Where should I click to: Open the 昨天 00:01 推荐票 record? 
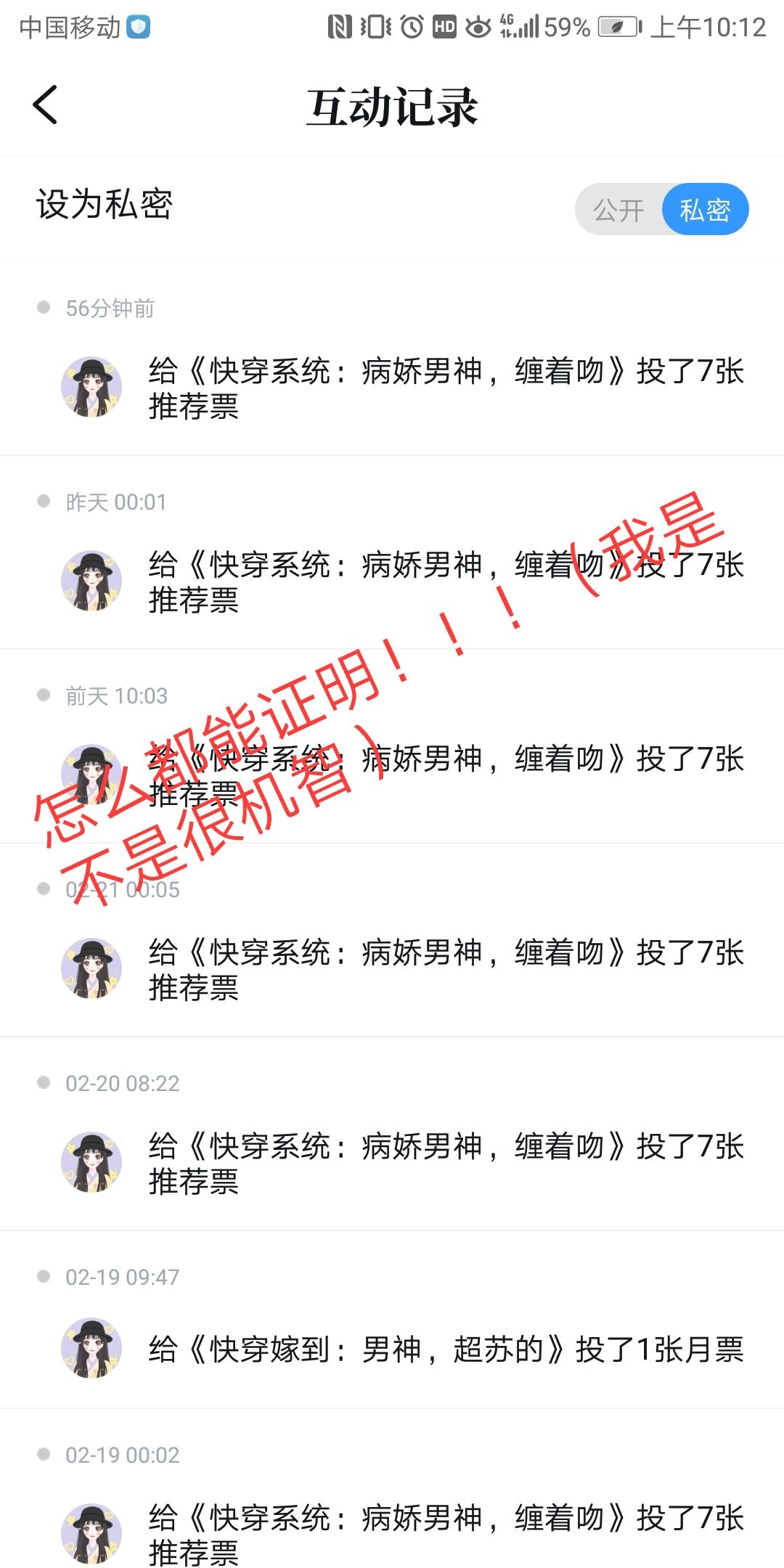click(x=446, y=582)
